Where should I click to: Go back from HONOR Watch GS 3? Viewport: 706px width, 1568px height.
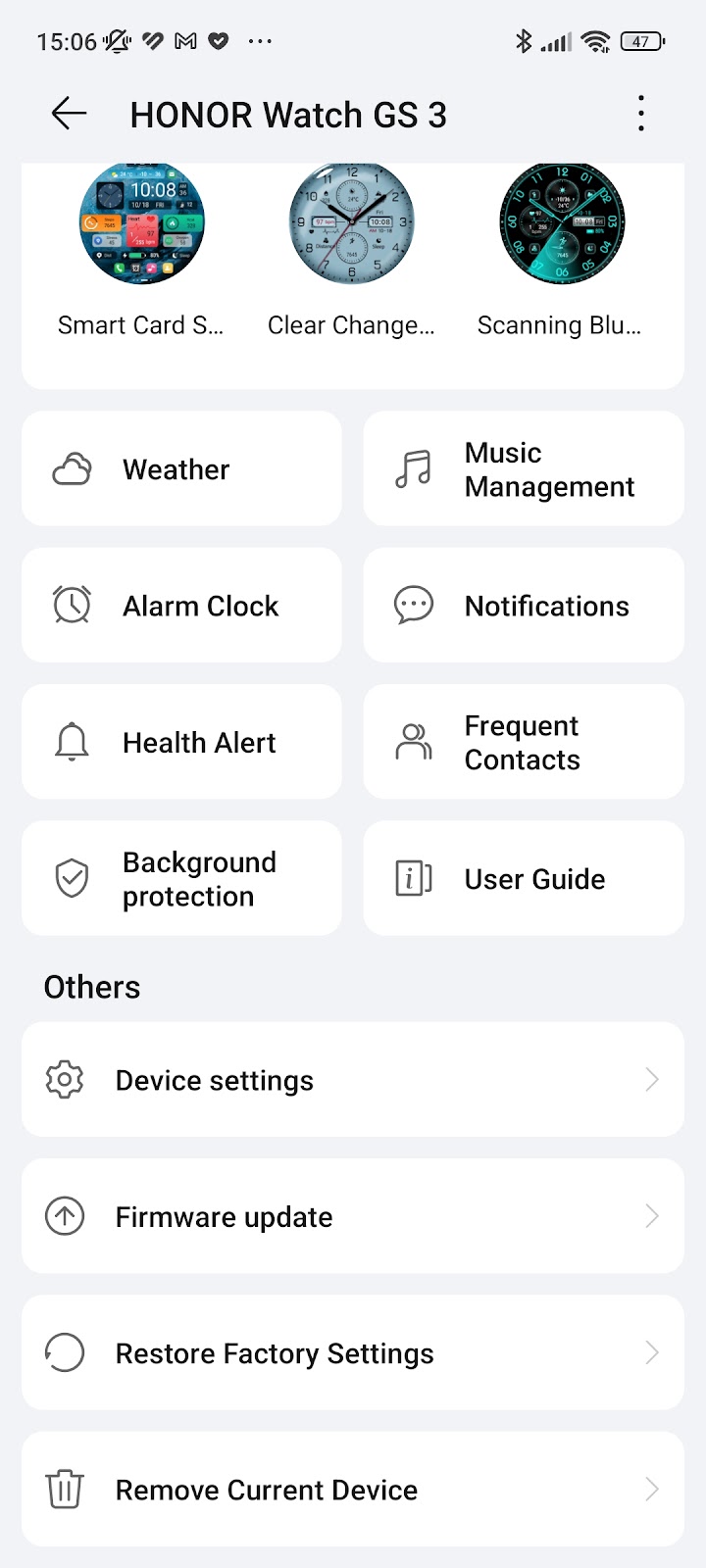[69, 115]
